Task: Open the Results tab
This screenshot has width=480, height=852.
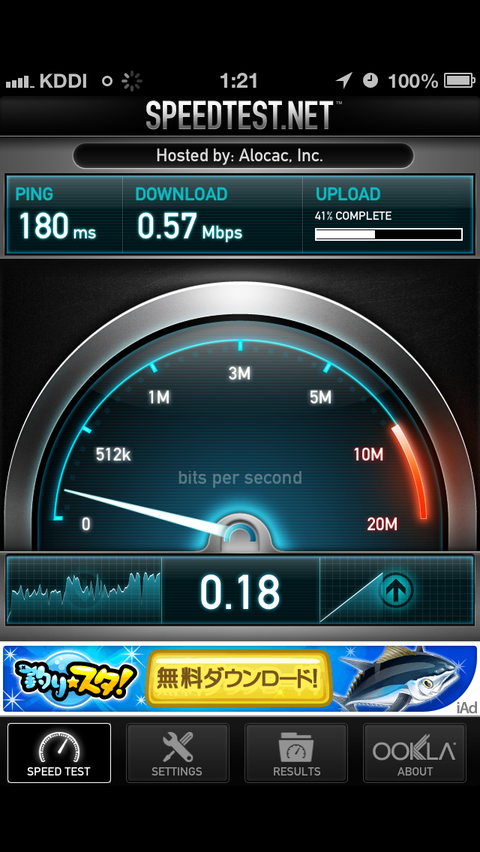Action: [296, 753]
